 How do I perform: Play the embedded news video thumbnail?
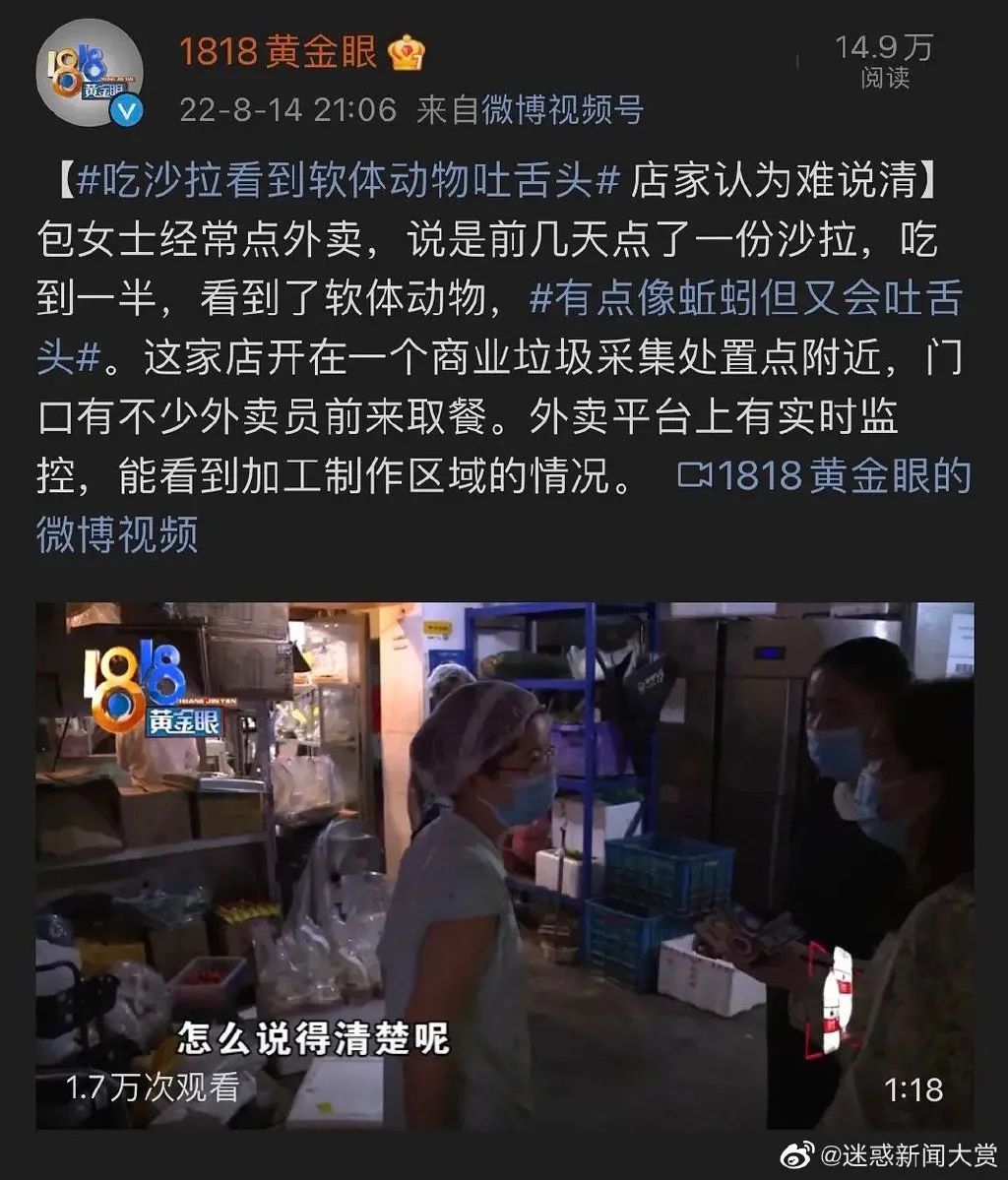pos(504,856)
